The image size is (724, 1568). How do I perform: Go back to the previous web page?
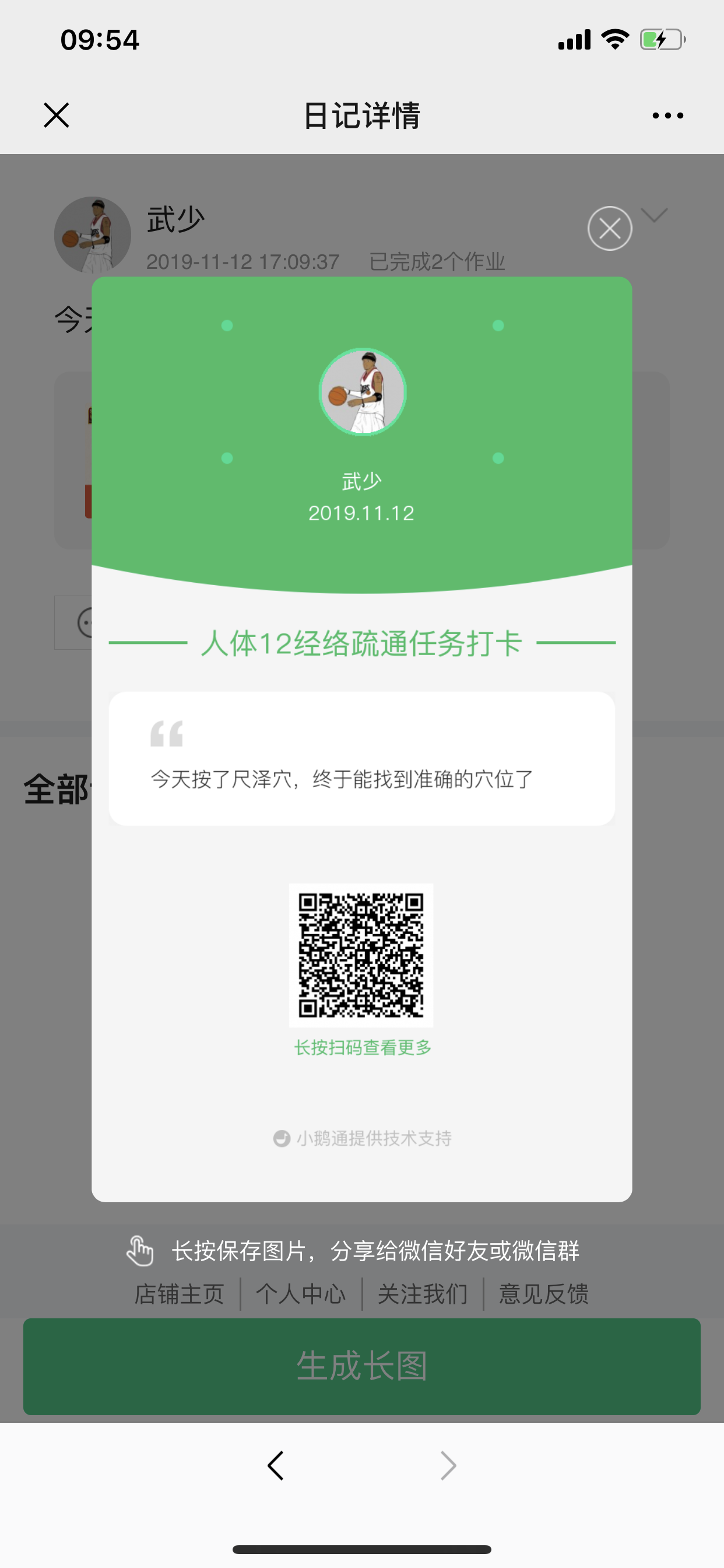[276, 1465]
